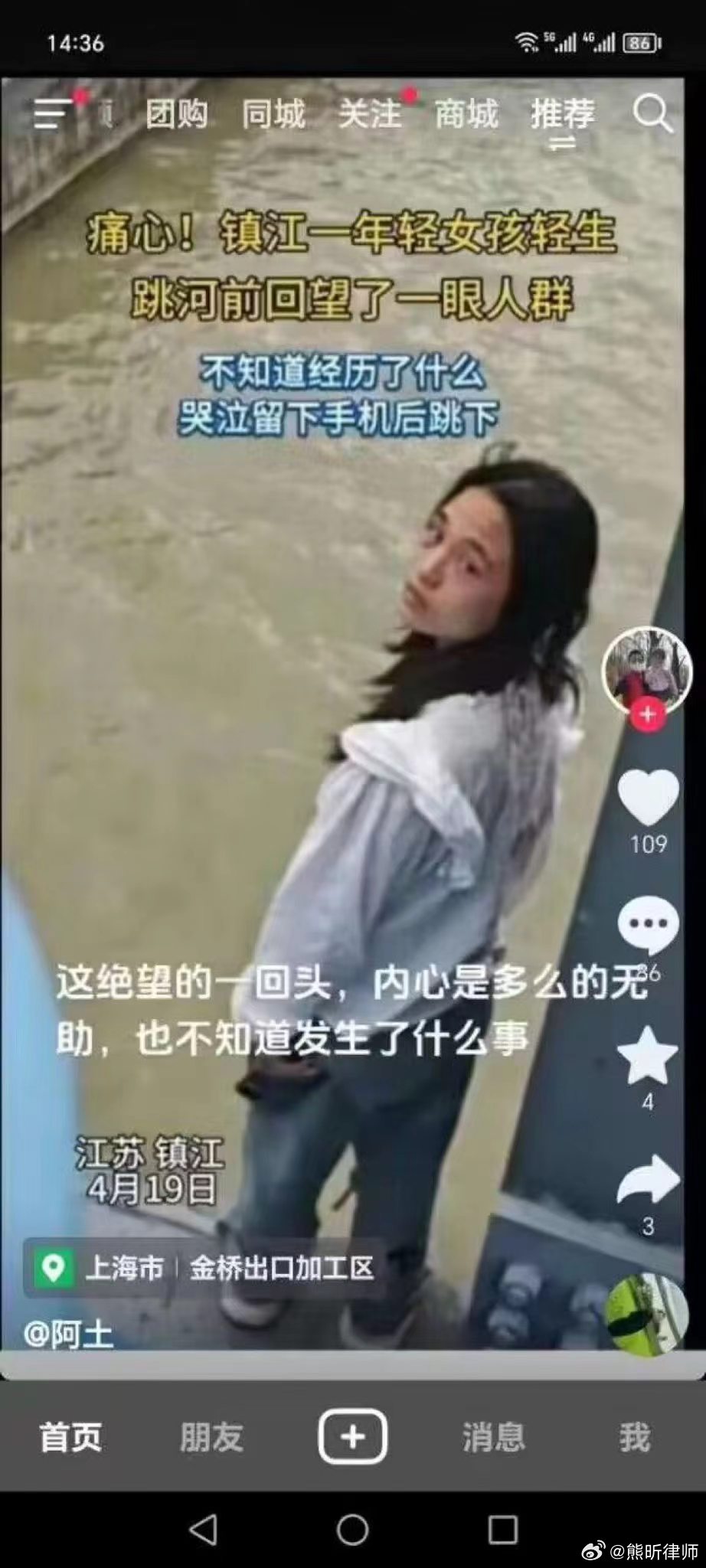Select the 推荐 tab
Viewport: 706px width, 1568px height.
click(563, 115)
